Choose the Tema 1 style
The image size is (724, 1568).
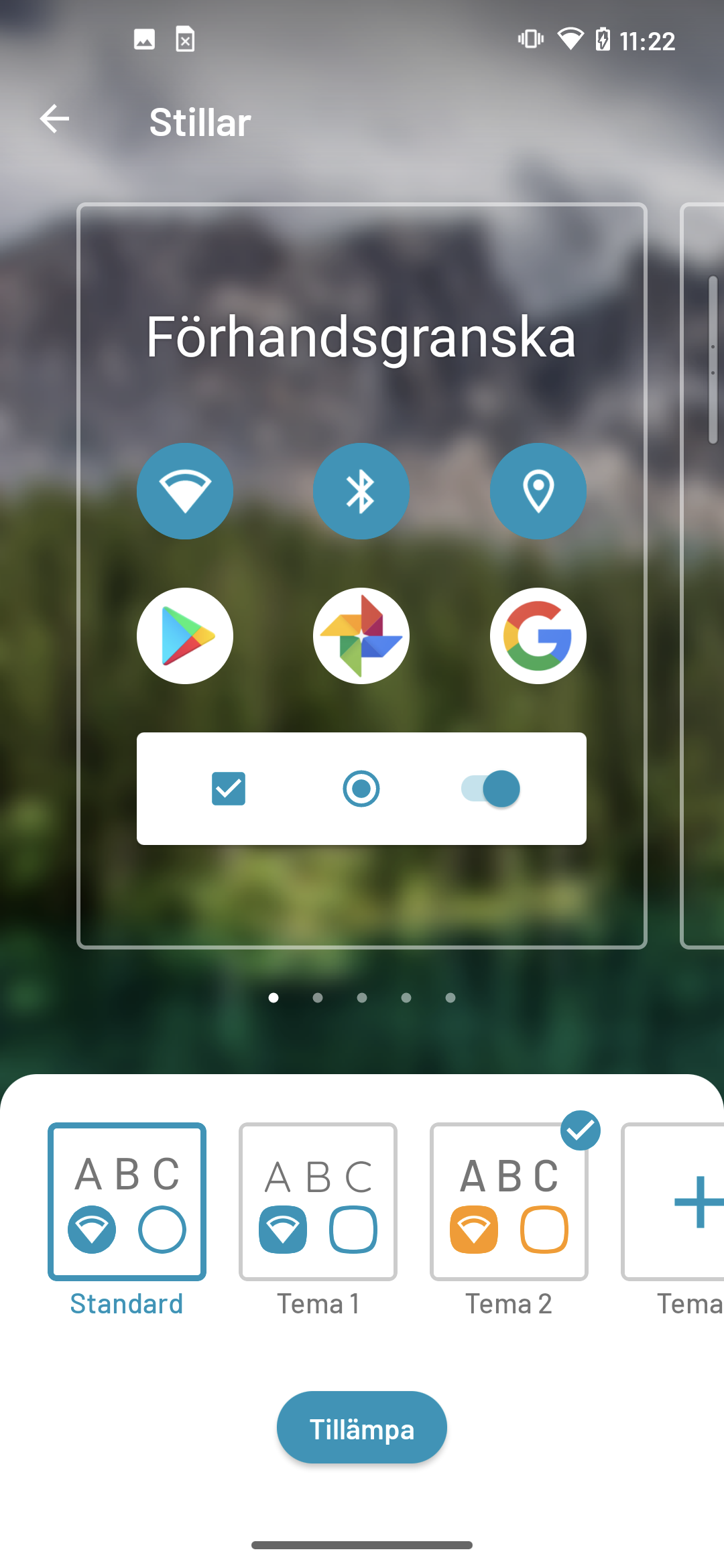tap(318, 1201)
